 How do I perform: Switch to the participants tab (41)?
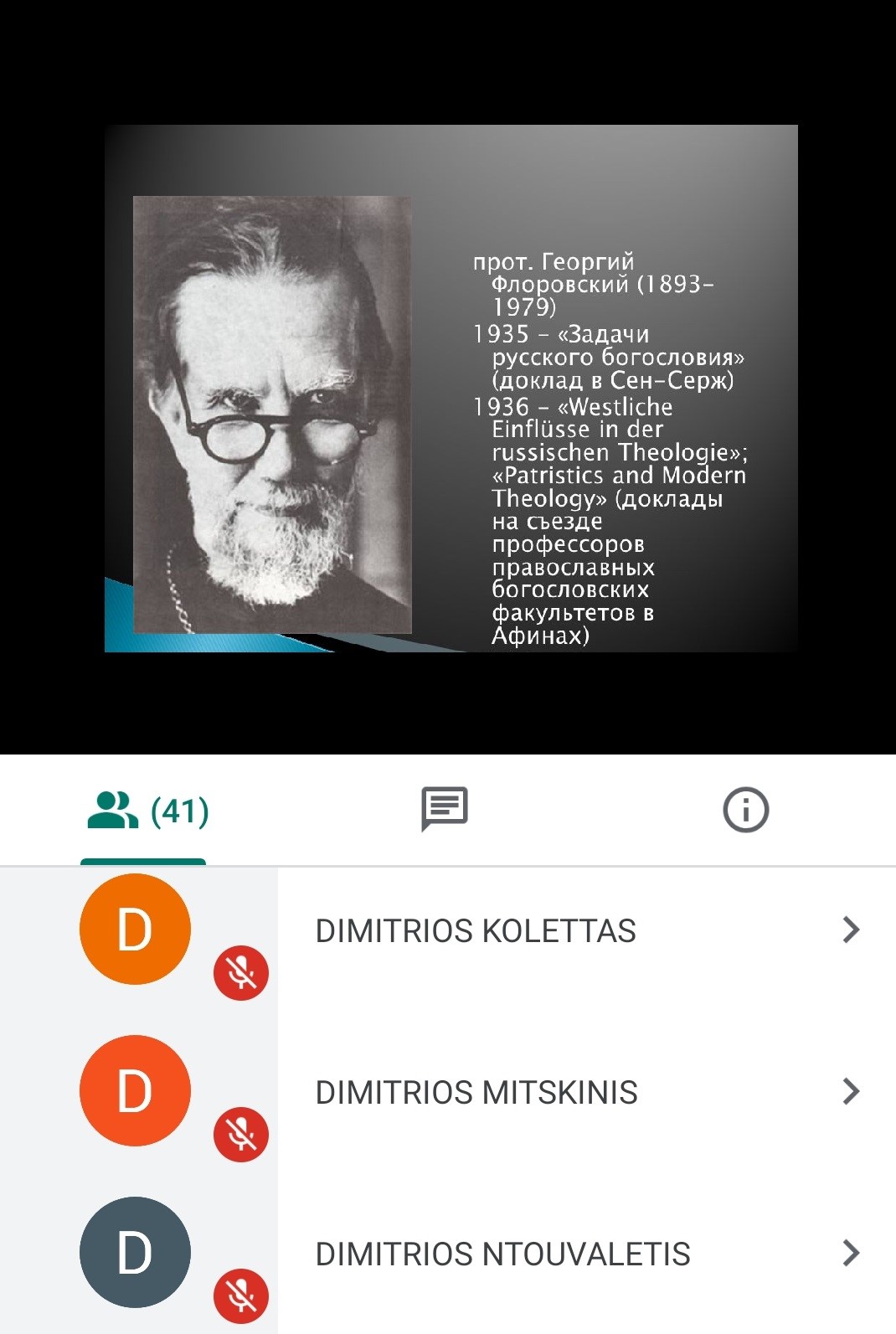point(147,811)
